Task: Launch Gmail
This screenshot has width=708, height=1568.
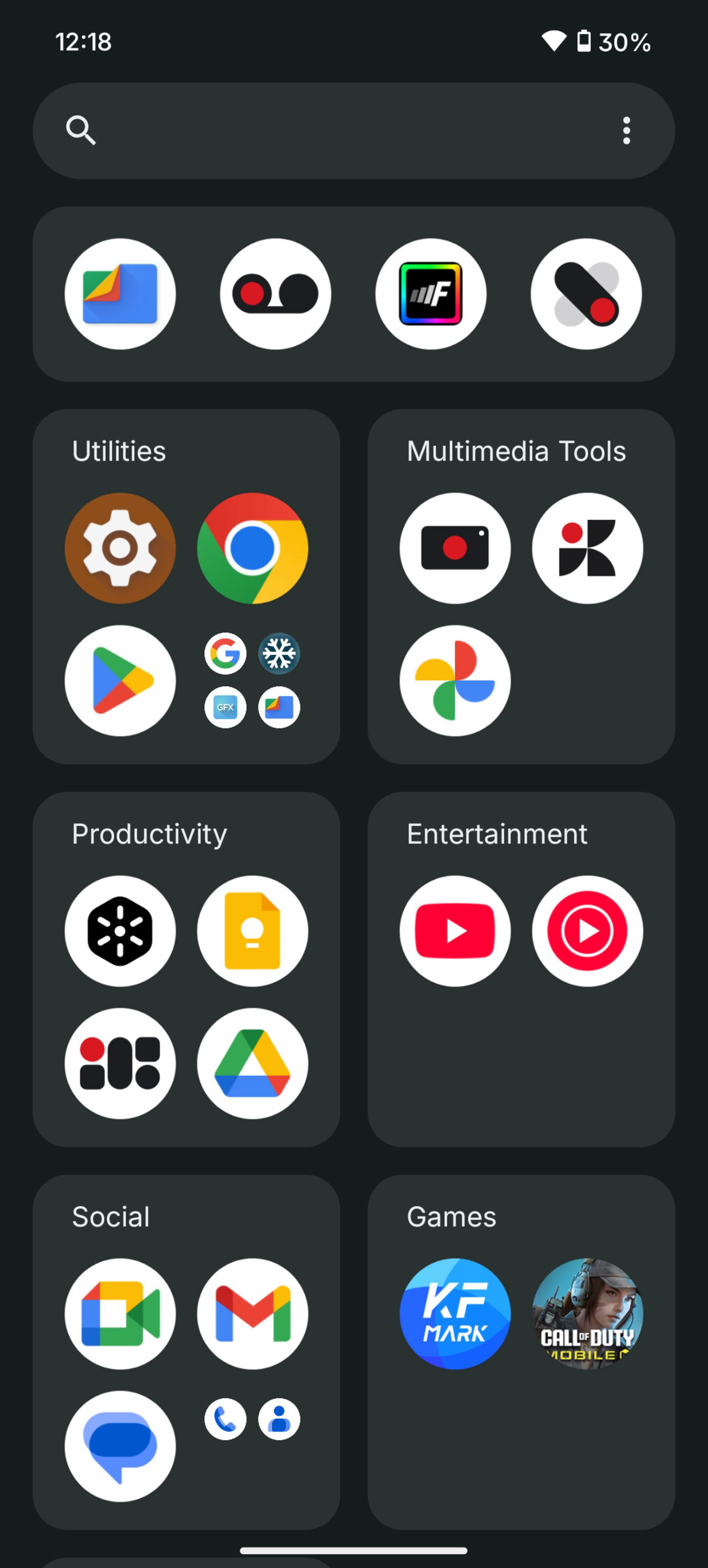Action: (x=253, y=1314)
